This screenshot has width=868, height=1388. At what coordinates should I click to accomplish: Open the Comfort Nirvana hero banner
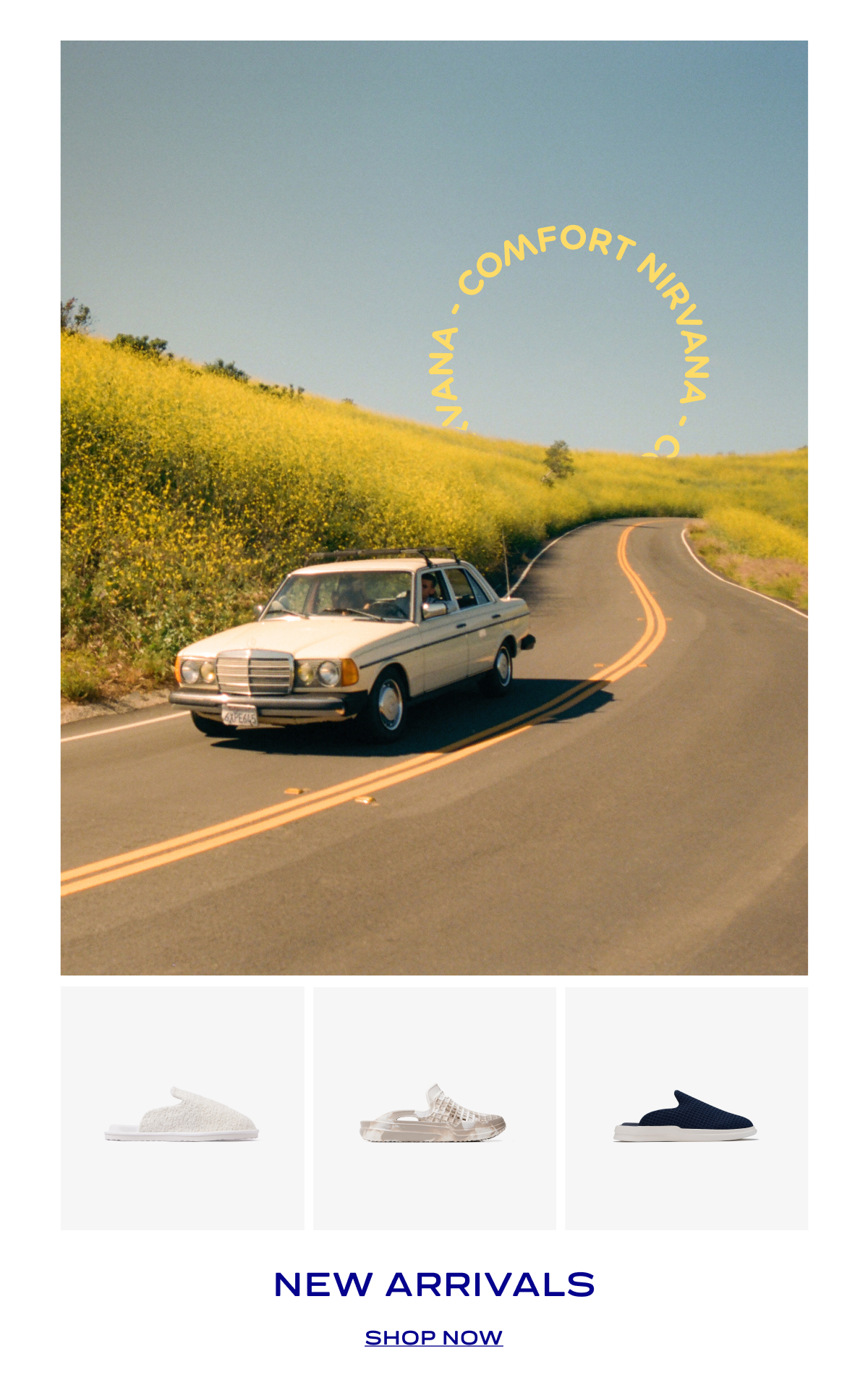434,507
